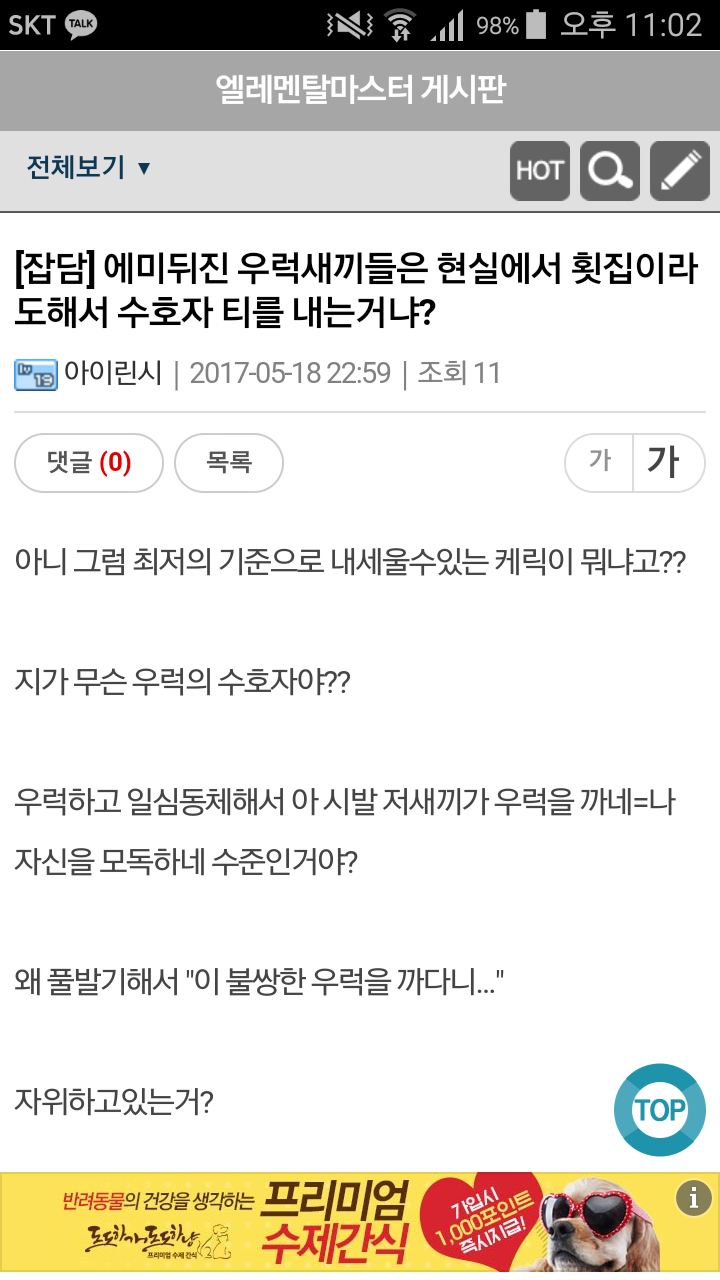Screen dimensions: 720x1280
Task: Tap the ad info icon
Action: point(693,1197)
